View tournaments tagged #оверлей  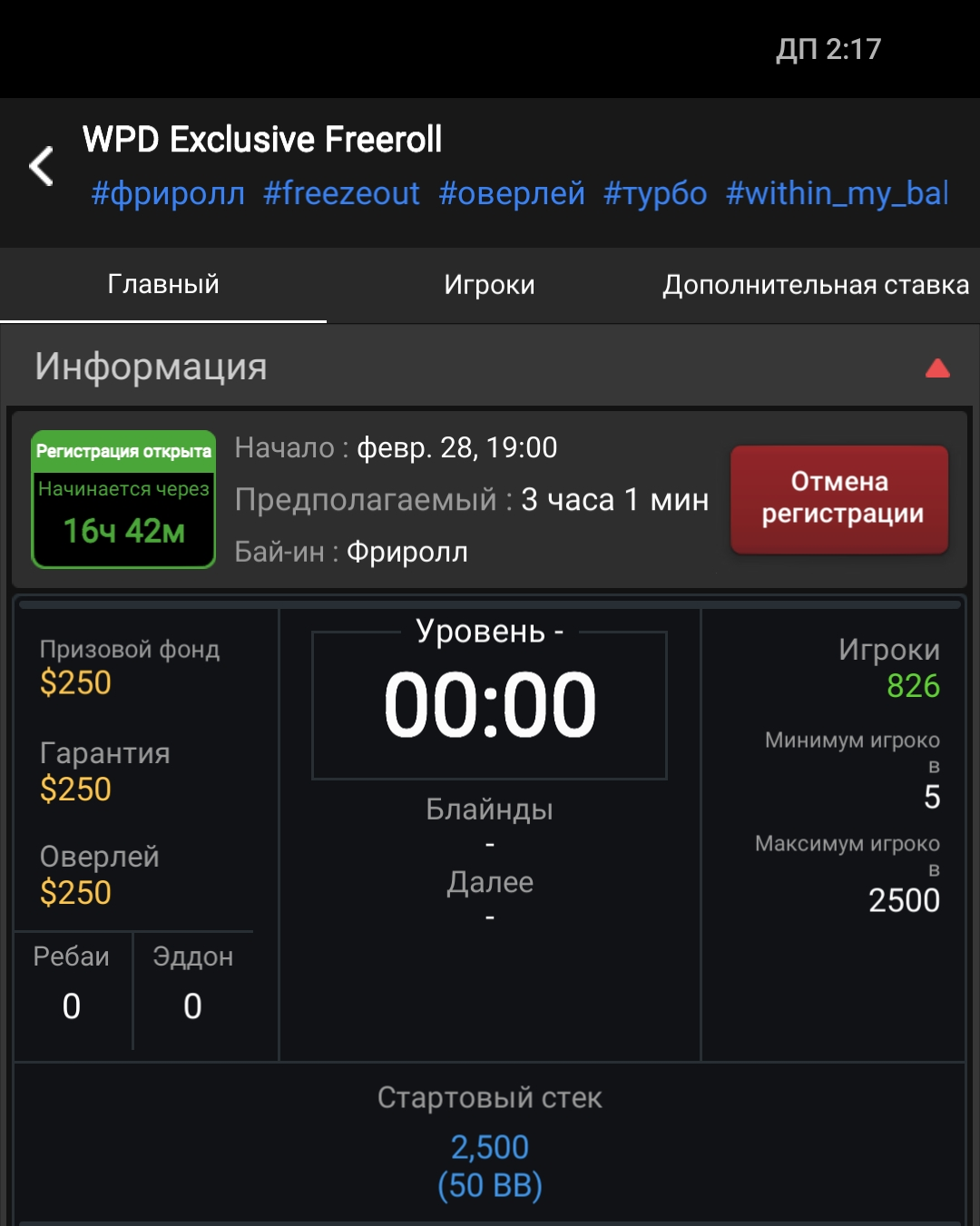pos(512,193)
